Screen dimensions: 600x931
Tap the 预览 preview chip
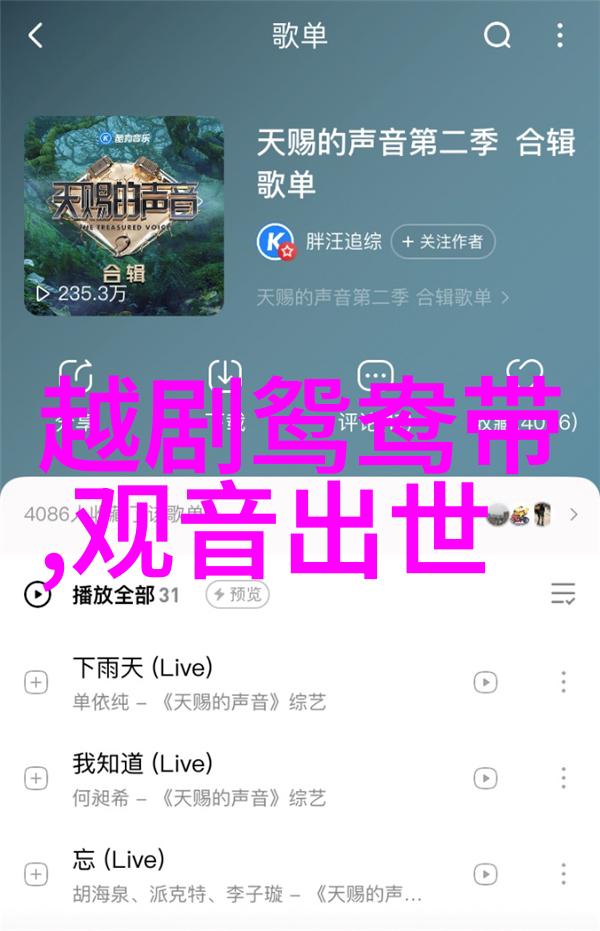(x=239, y=595)
